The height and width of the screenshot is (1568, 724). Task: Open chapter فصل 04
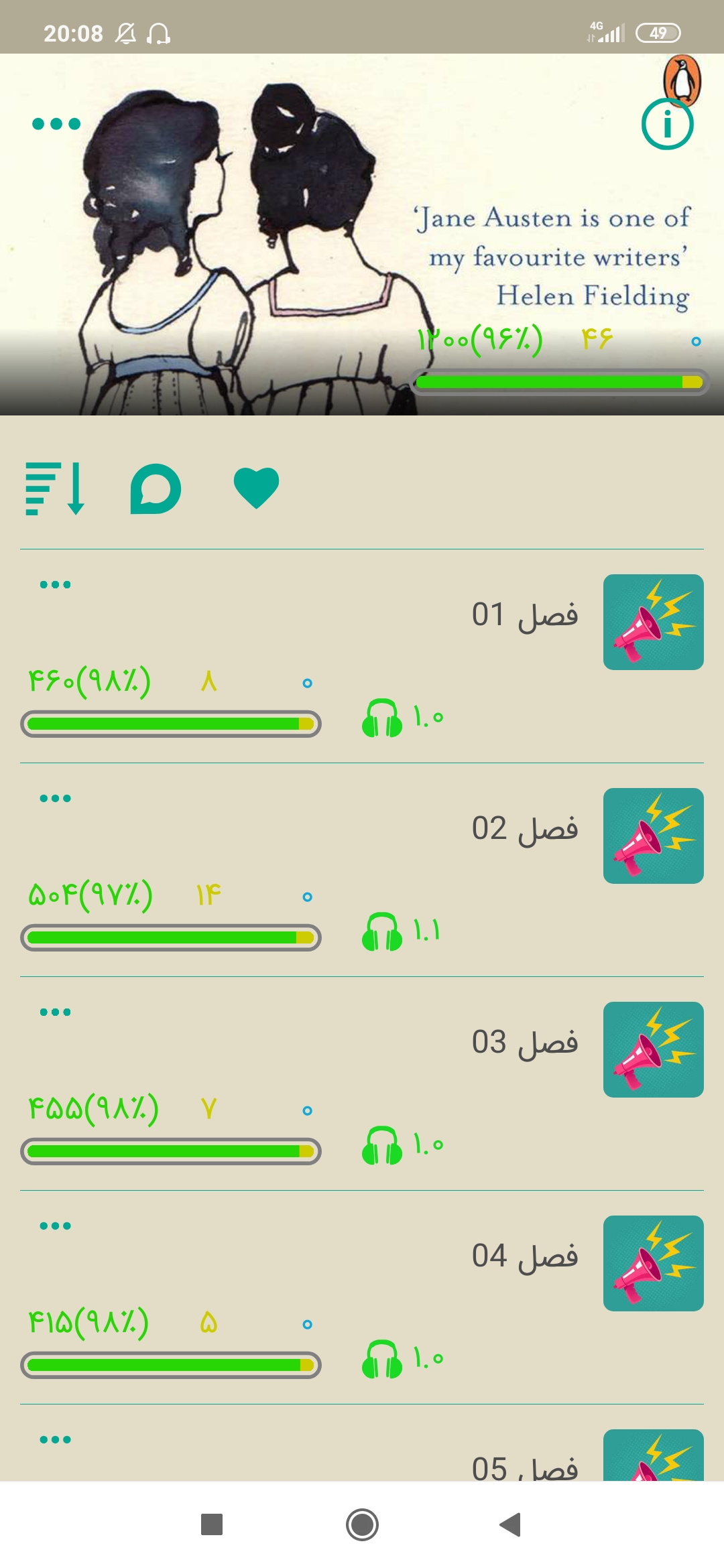pyautogui.click(x=525, y=1256)
